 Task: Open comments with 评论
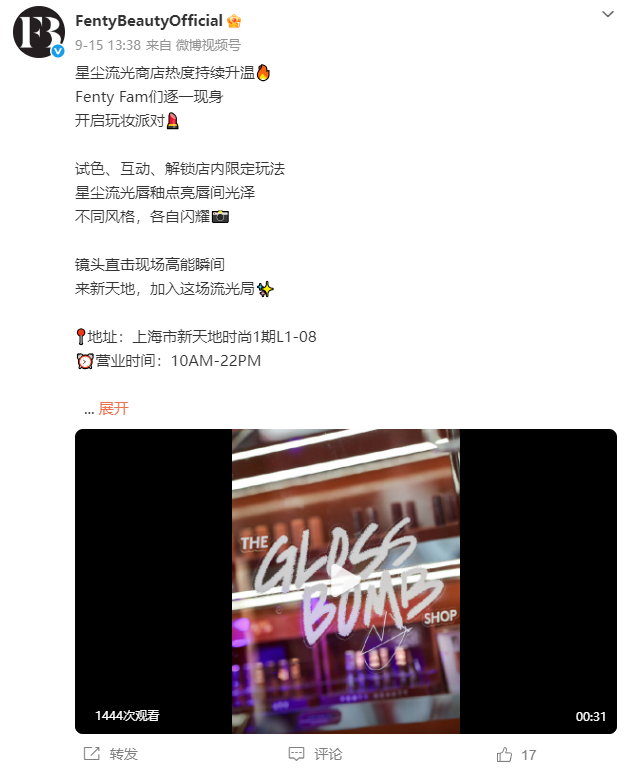coord(315,754)
